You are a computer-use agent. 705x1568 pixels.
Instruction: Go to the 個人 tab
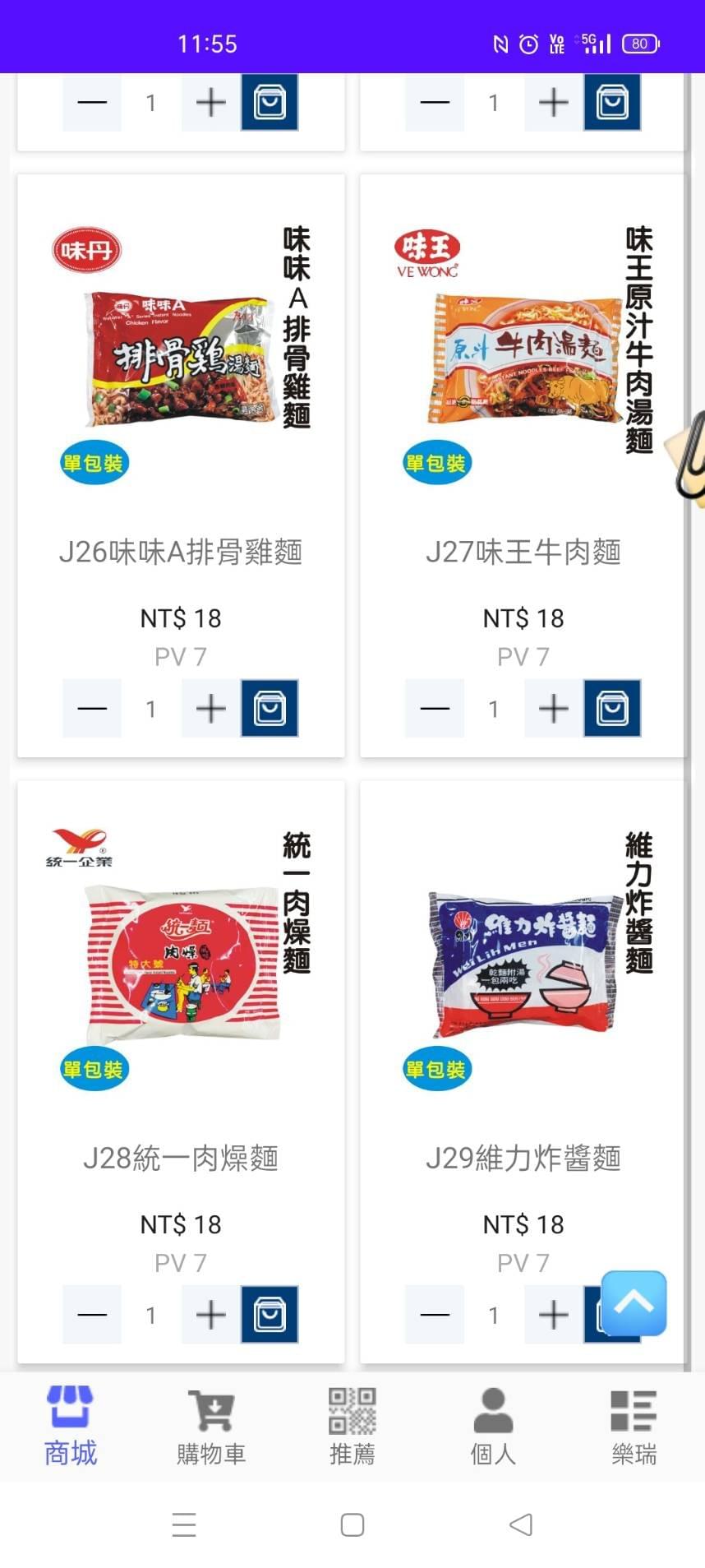(493, 1427)
